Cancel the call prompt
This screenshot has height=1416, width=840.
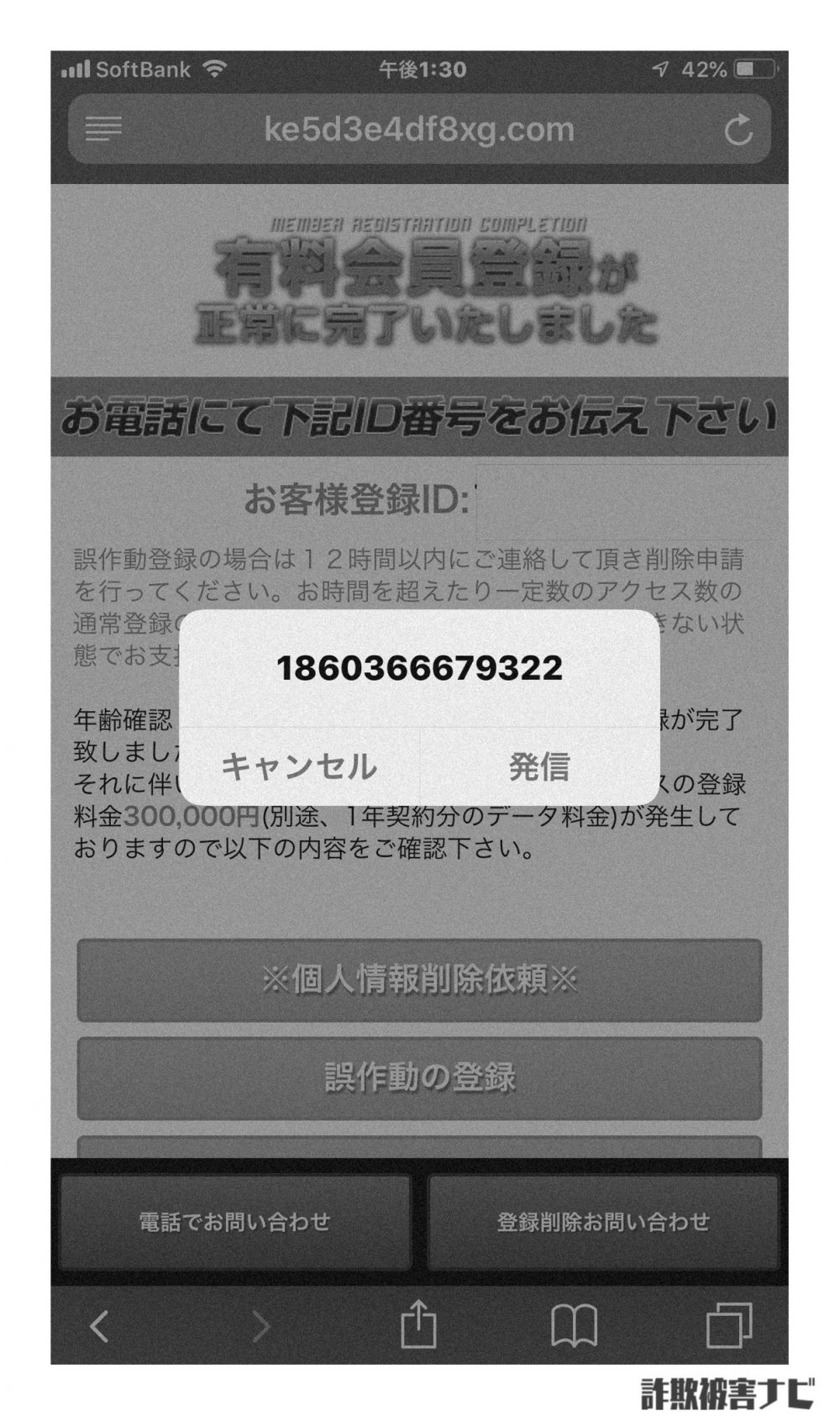[x=299, y=766]
